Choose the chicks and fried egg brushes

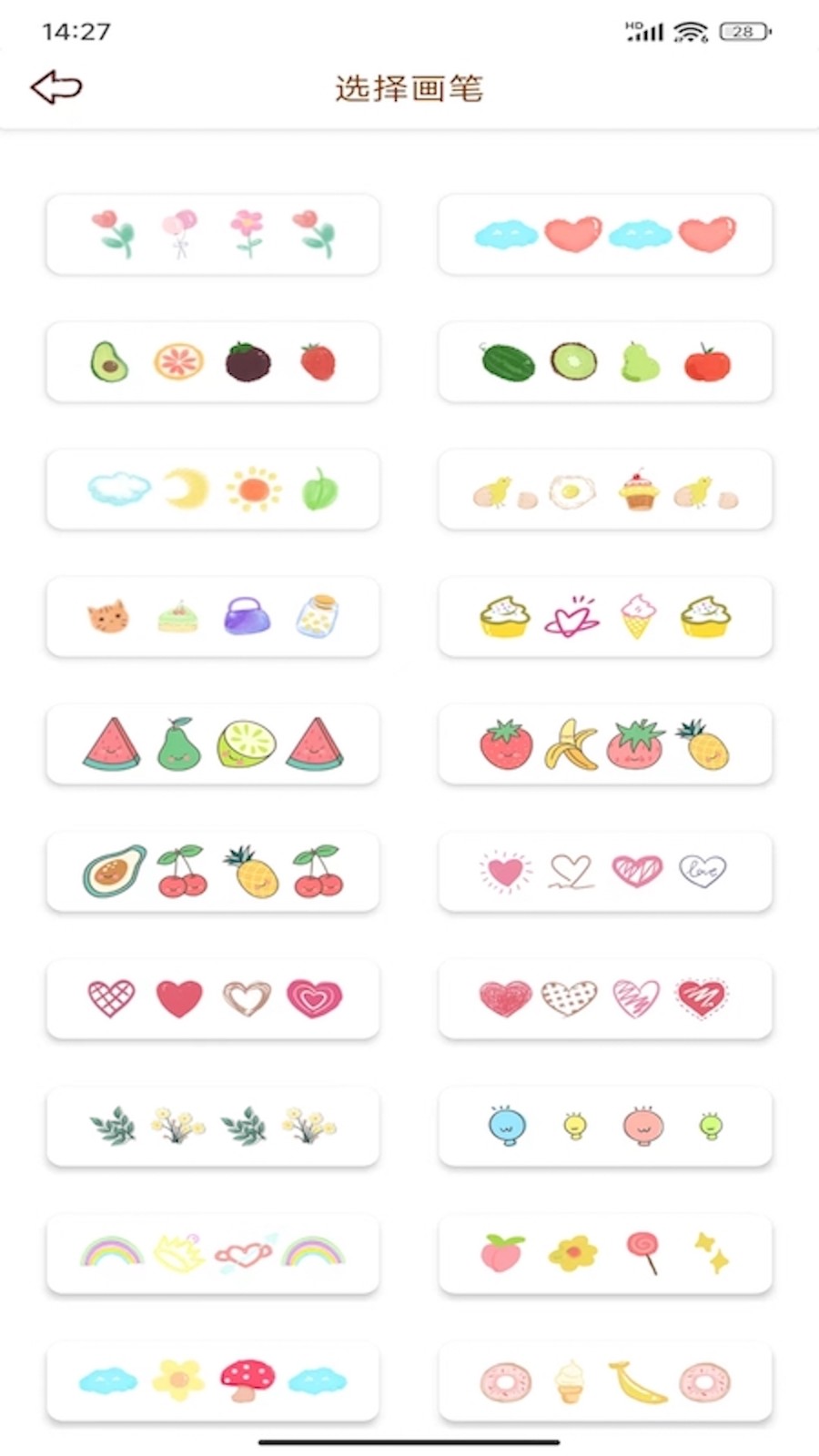coord(605,490)
